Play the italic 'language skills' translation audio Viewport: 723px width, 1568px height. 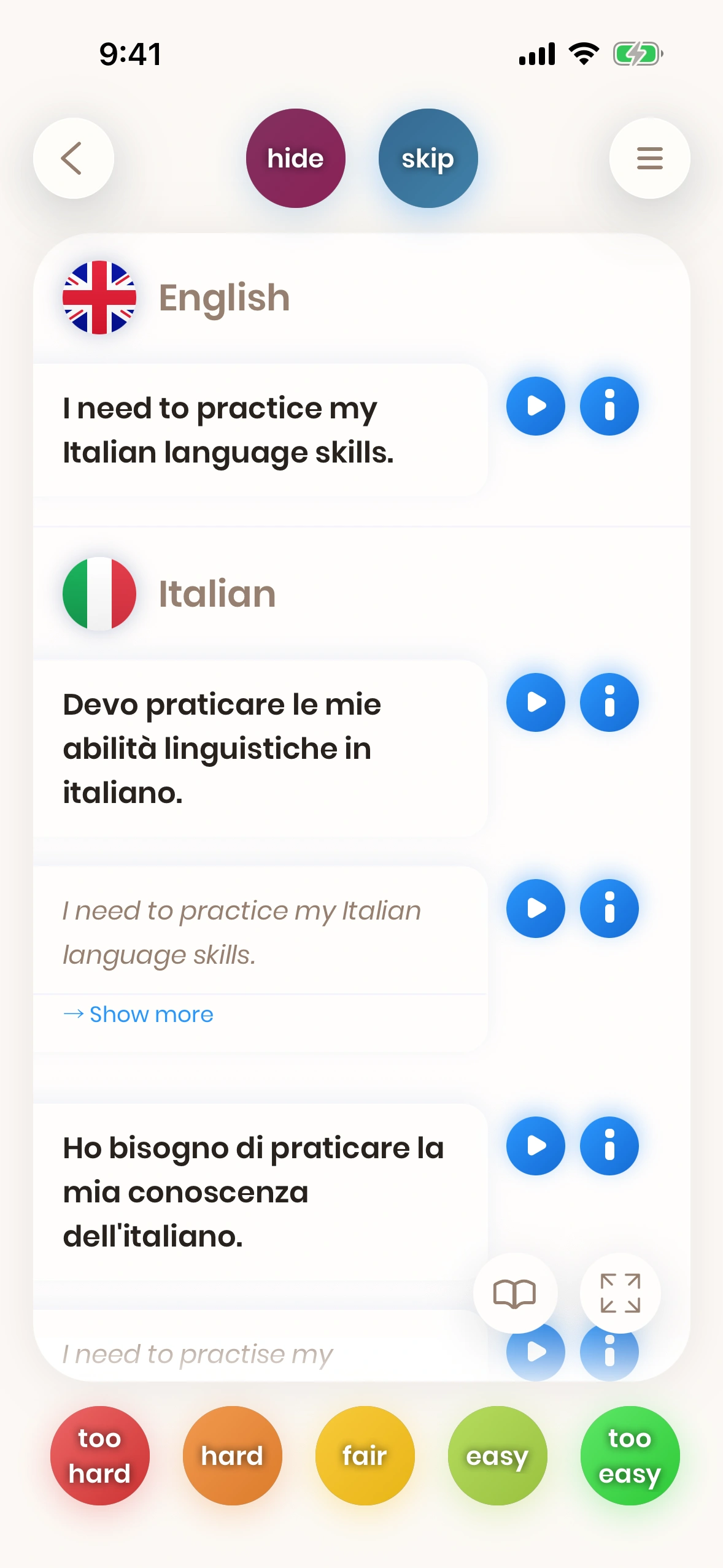[x=535, y=909]
